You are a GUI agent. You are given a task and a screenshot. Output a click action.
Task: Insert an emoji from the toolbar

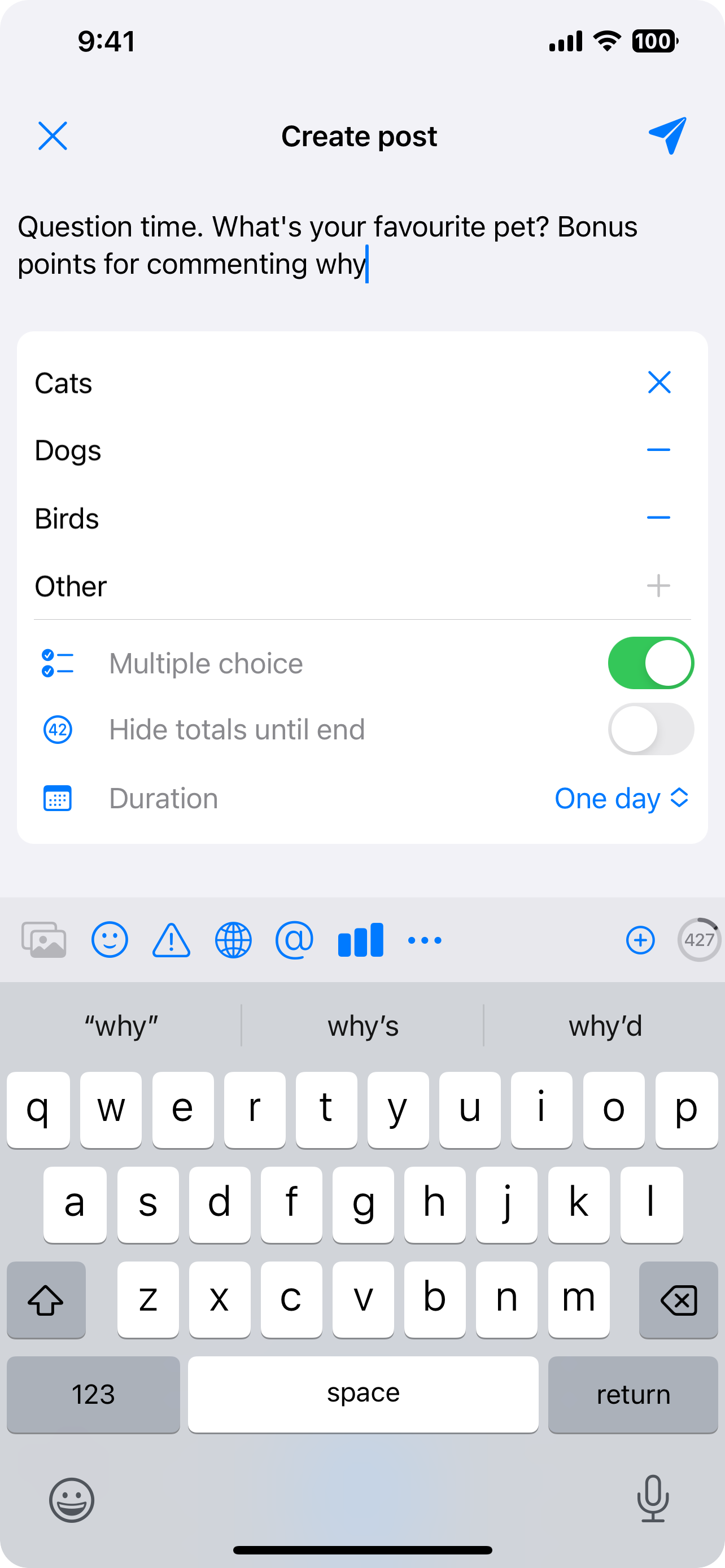click(x=110, y=940)
